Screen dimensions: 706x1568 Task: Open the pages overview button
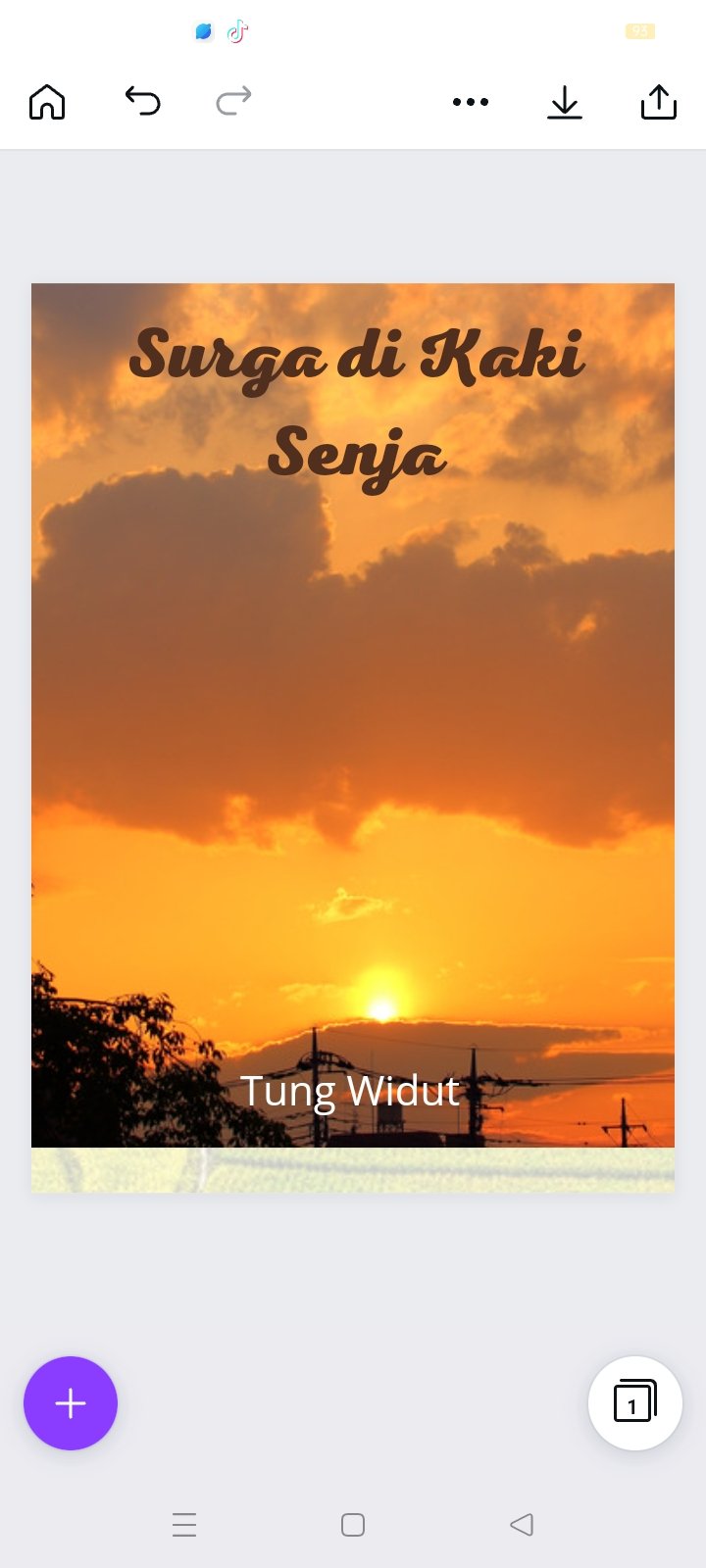[x=635, y=1403]
